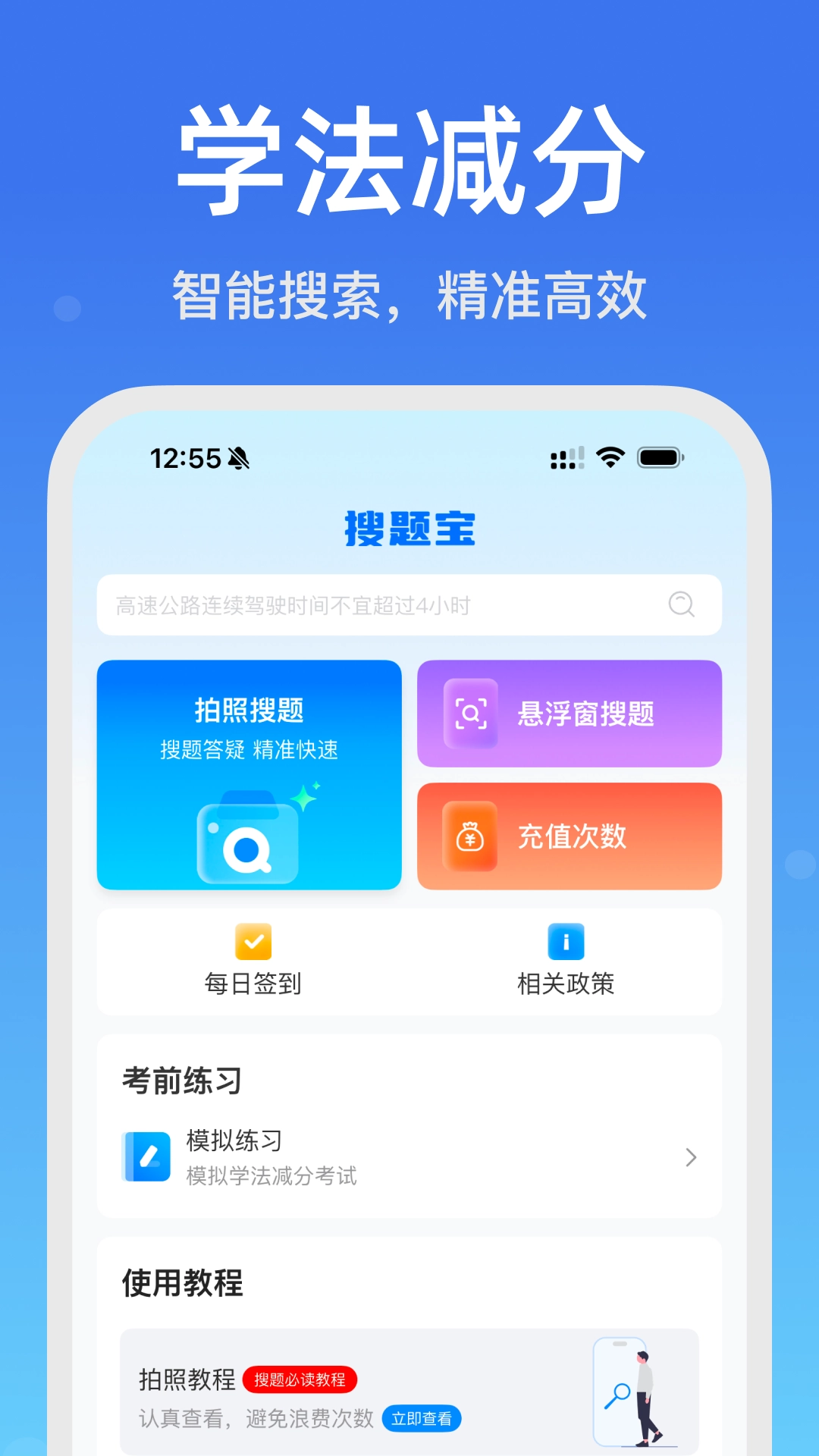Image resolution: width=819 pixels, height=1456 pixels.
Task: Open 悬浮窗搜题 via its floating-window icon
Action: pos(472,714)
